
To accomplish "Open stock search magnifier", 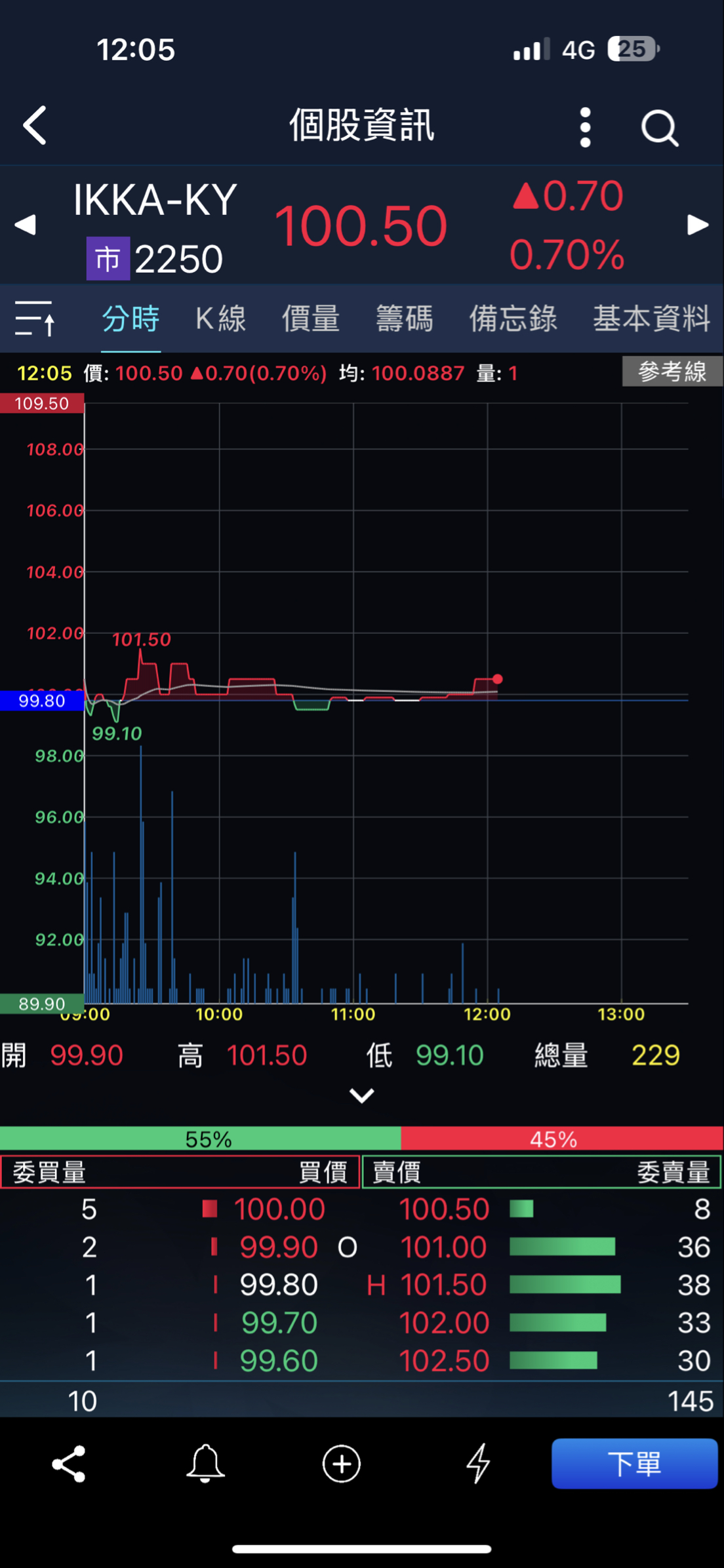I will [x=659, y=127].
